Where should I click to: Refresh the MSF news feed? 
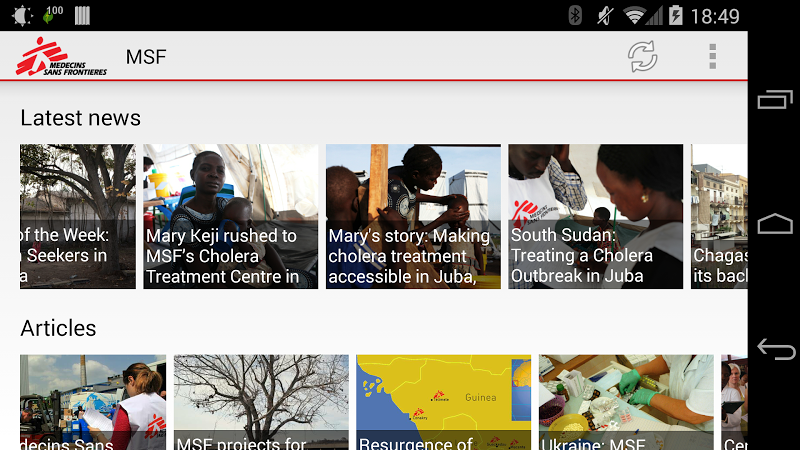tap(642, 57)
